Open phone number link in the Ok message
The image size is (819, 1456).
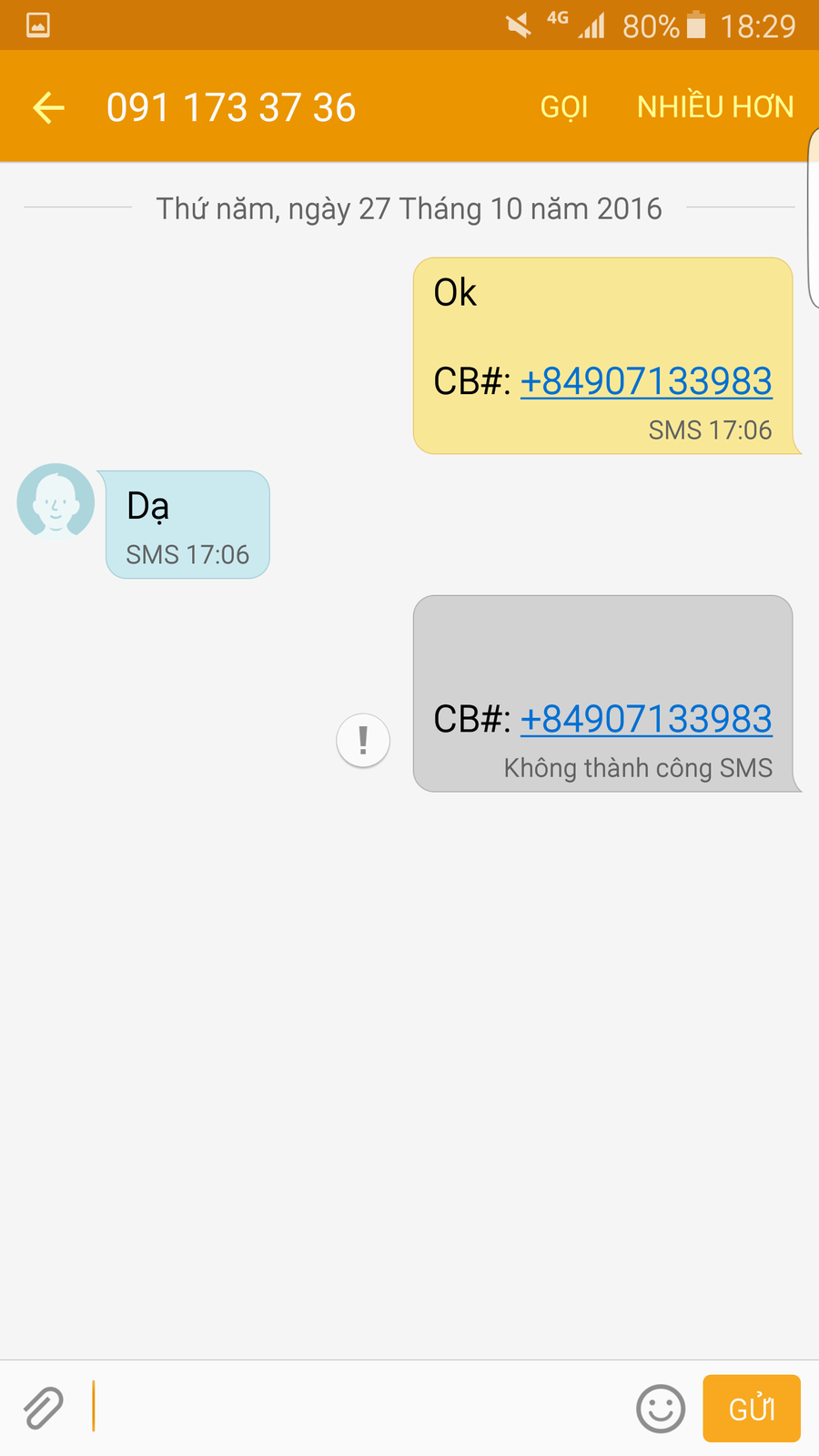[646, 381]
